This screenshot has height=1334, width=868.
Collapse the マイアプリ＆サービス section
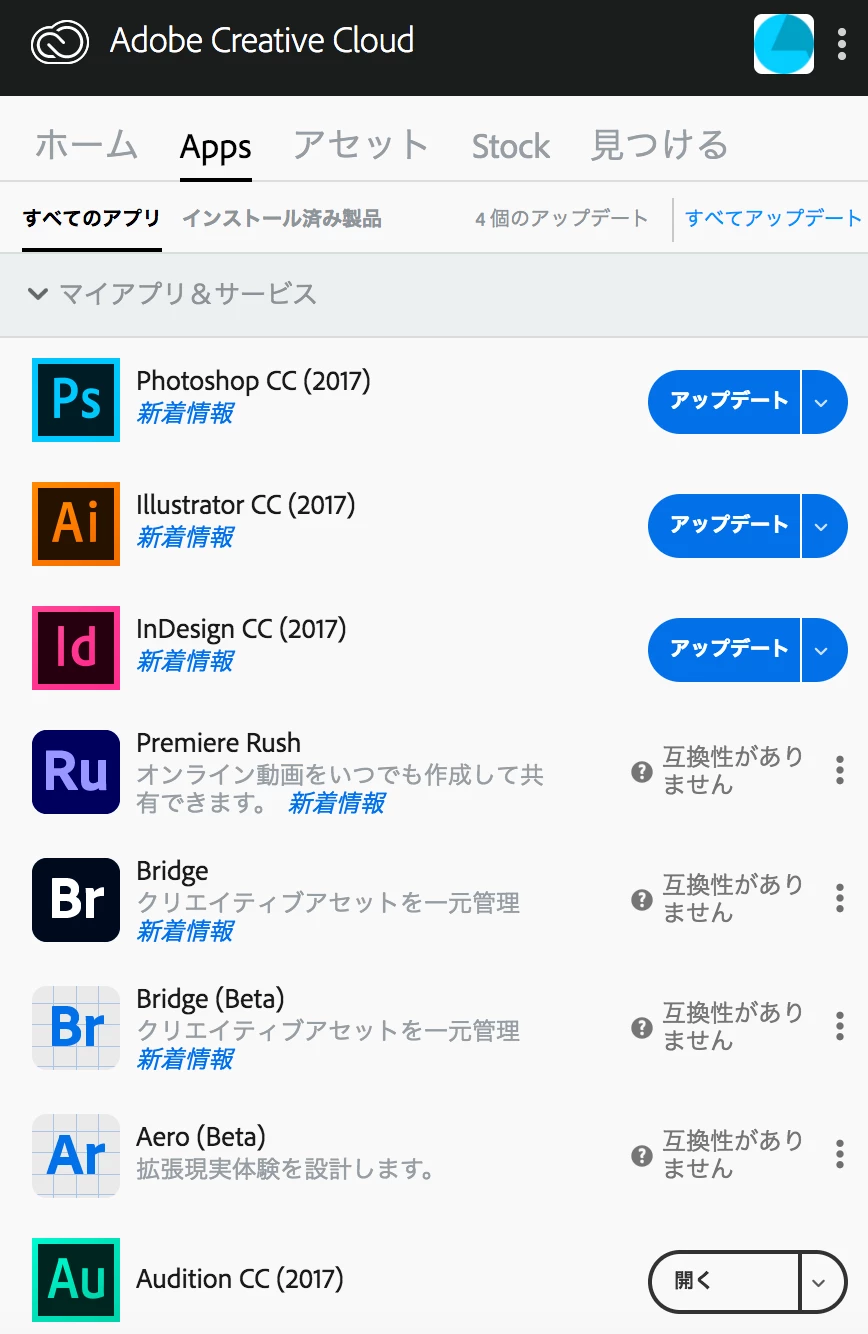38,294
